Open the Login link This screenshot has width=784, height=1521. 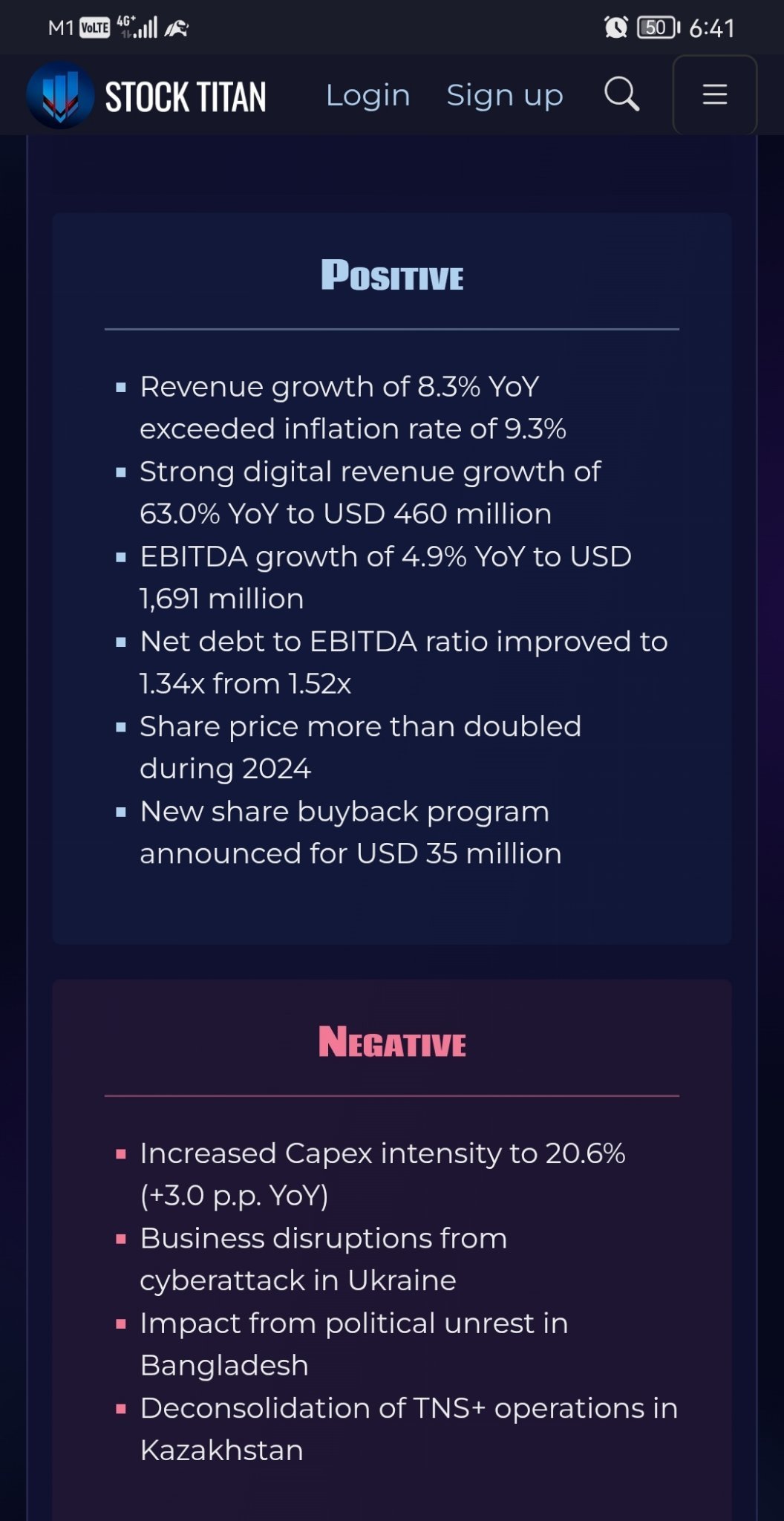(367, 95)
